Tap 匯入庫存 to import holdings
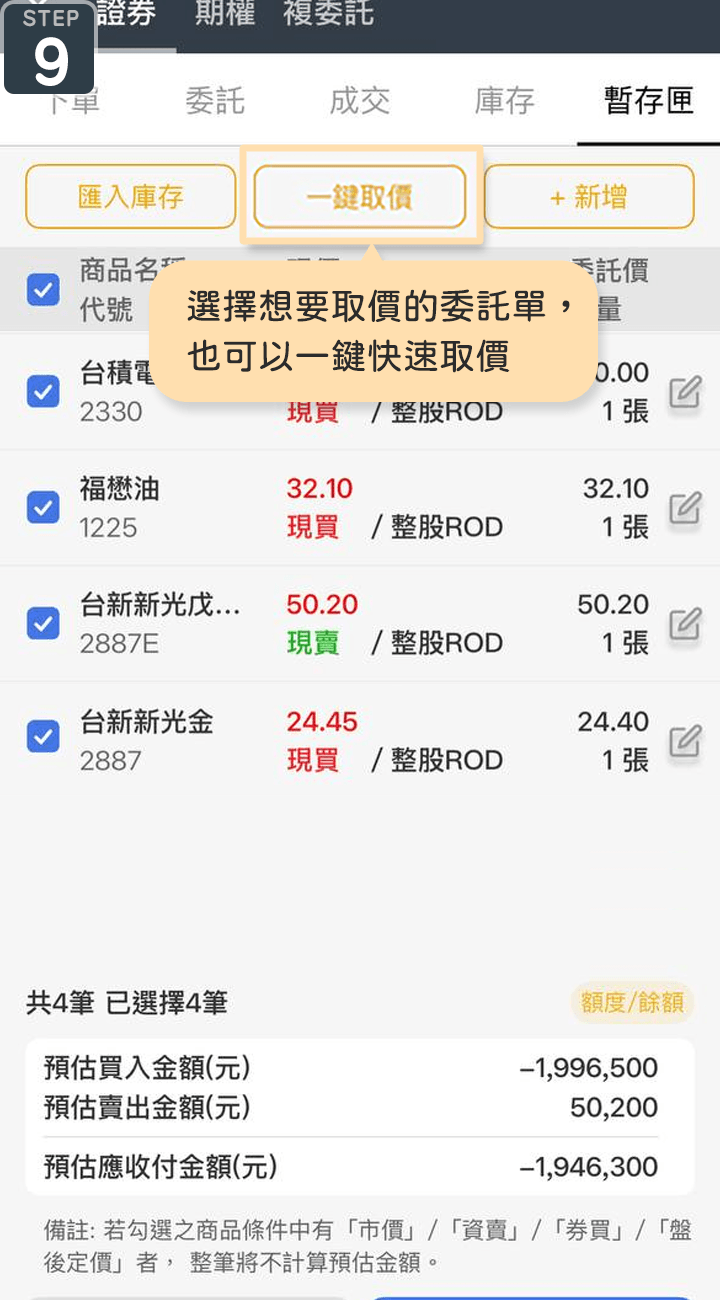The image size is (720, 1300). (130, 197)
